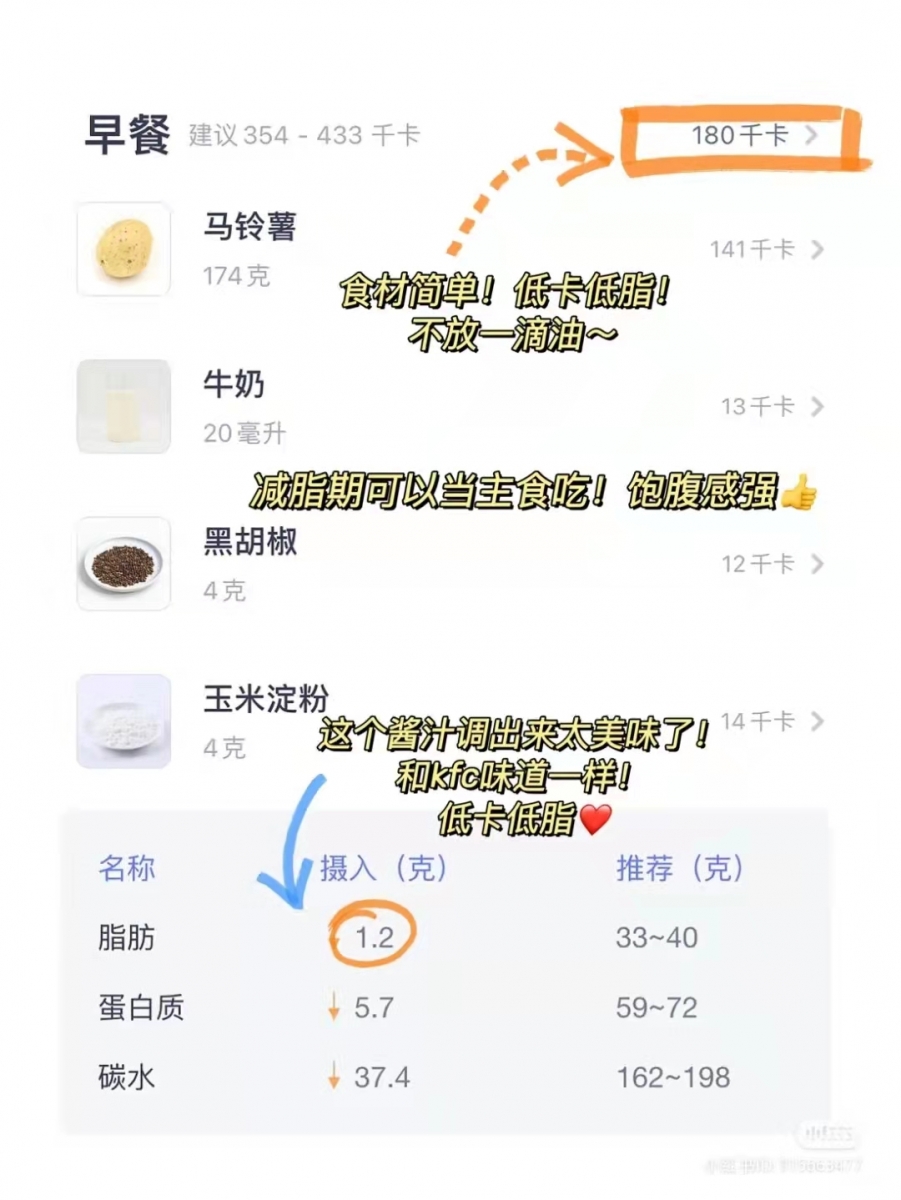Image resolution: width=901 pixels, height=1200 pixels.
Task: Click the 黑胡椒 black pepper plate icon
Action: coord(123,563)
